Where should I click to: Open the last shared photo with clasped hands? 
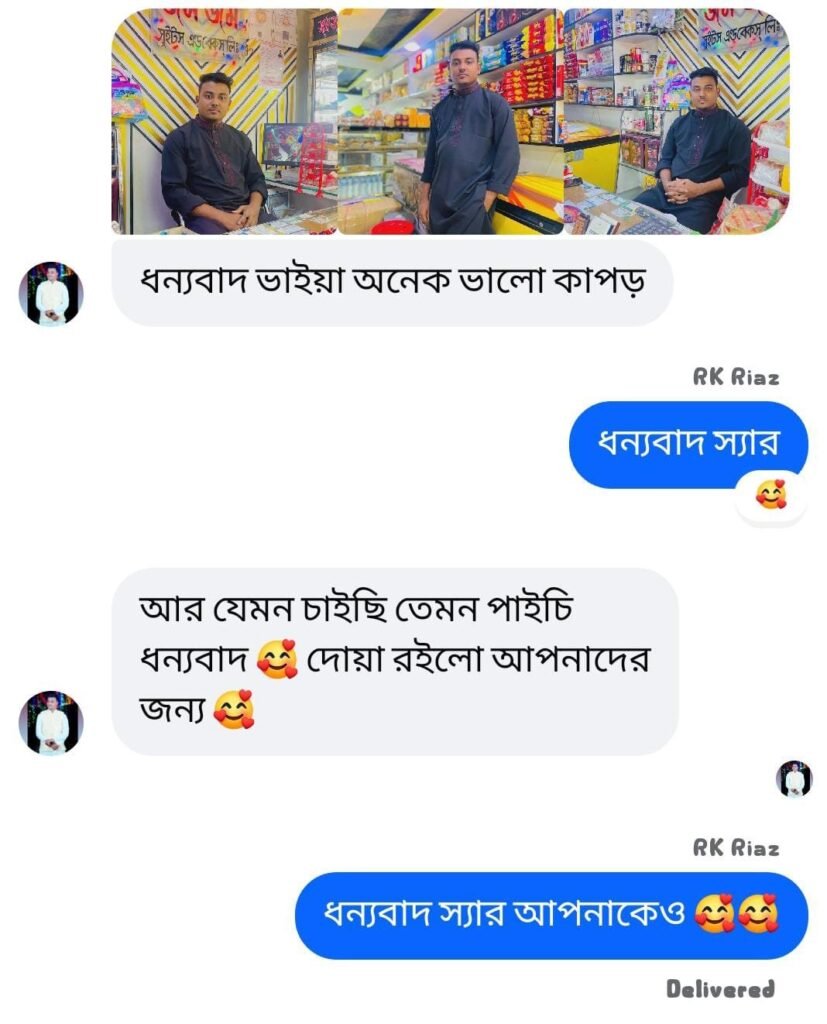677,121
